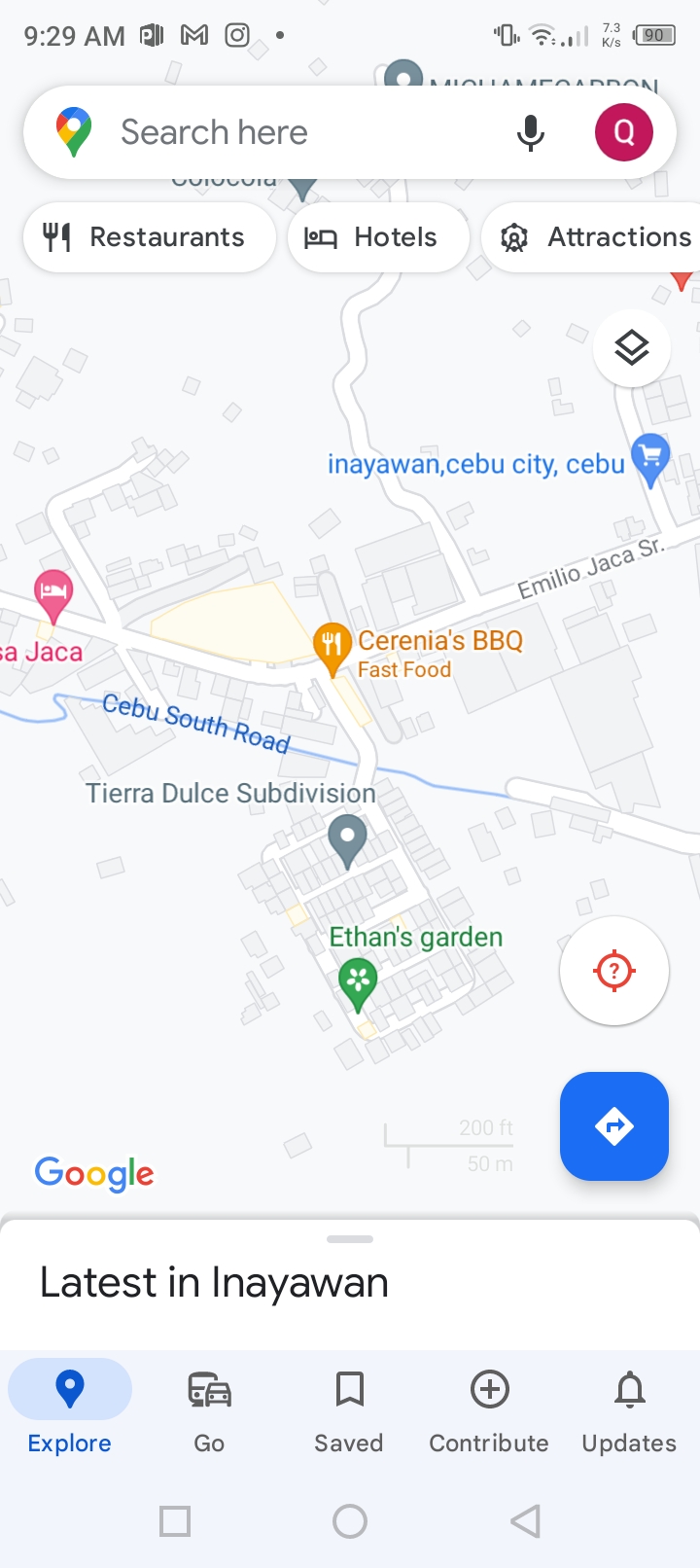Tap the system back button
The height and width of the screenshot is (1568, 700).
[x=525, y=1521]
